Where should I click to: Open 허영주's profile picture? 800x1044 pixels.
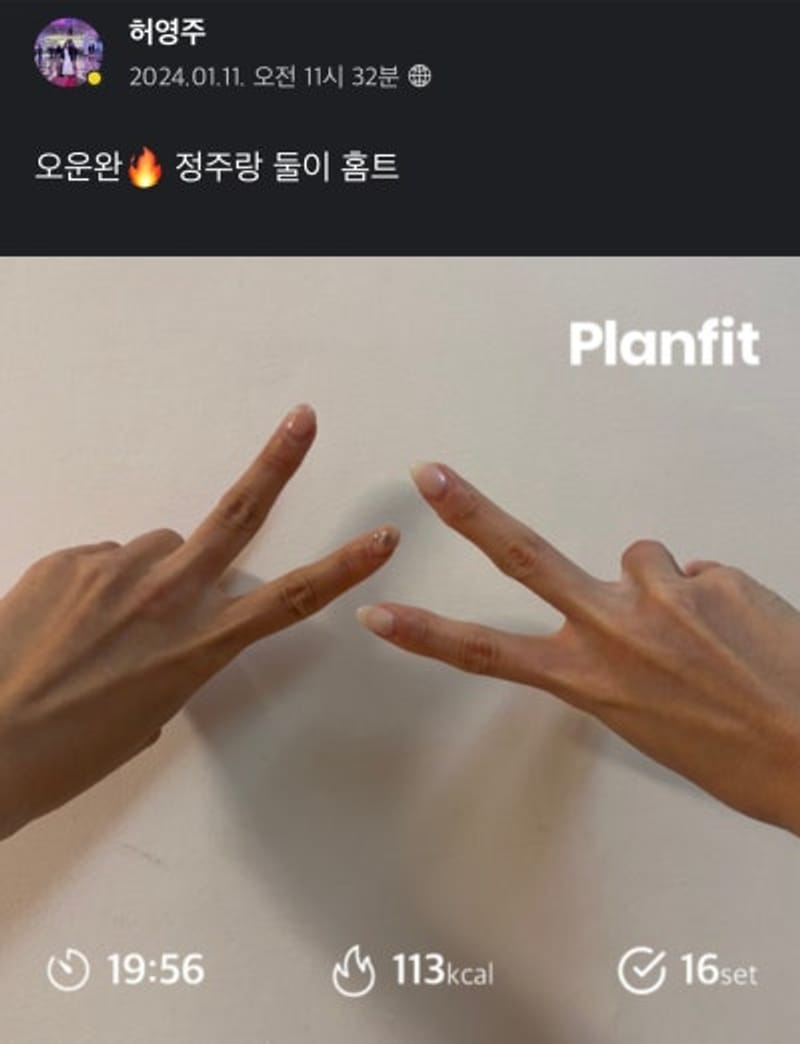pyautogui.click(x=68, y=52)
